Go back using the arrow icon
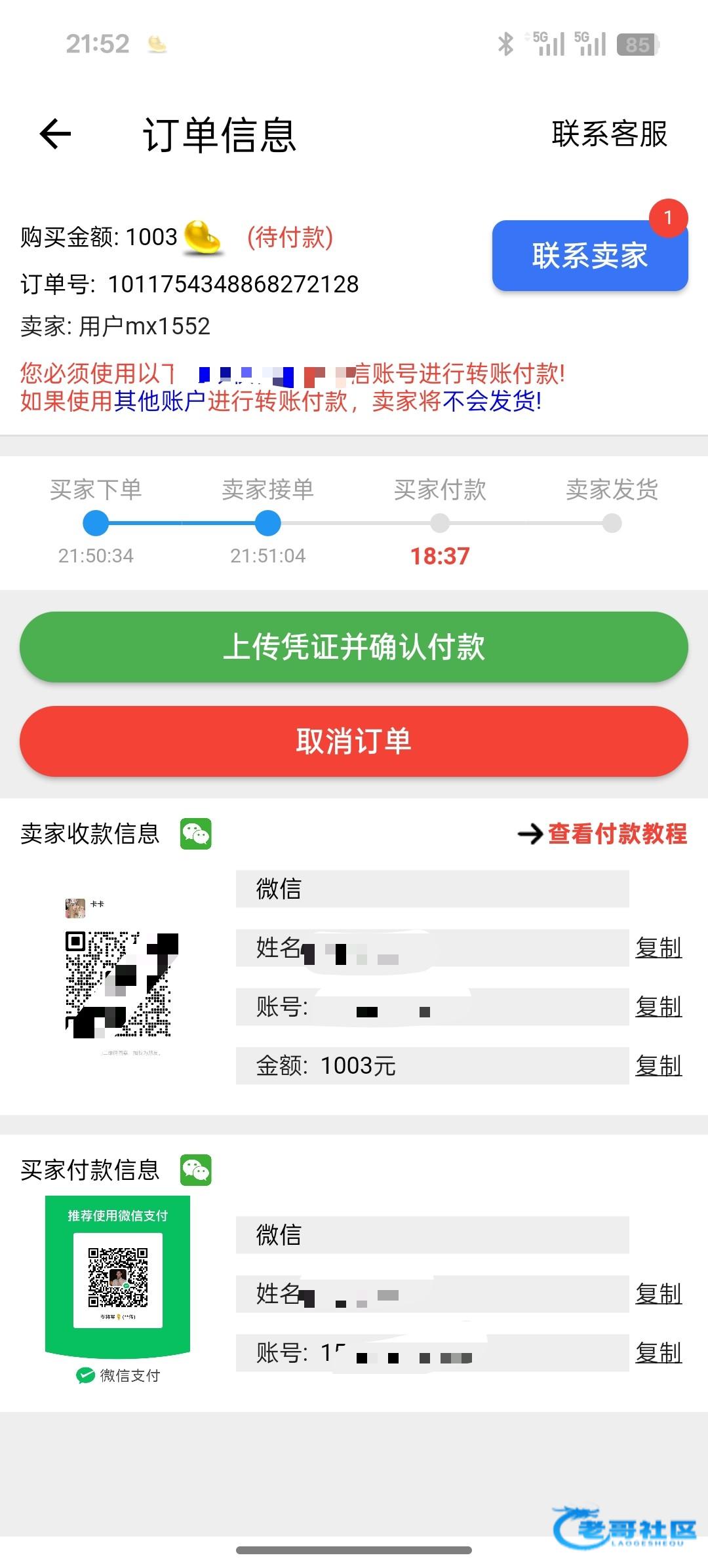 (x=56, y=134)
